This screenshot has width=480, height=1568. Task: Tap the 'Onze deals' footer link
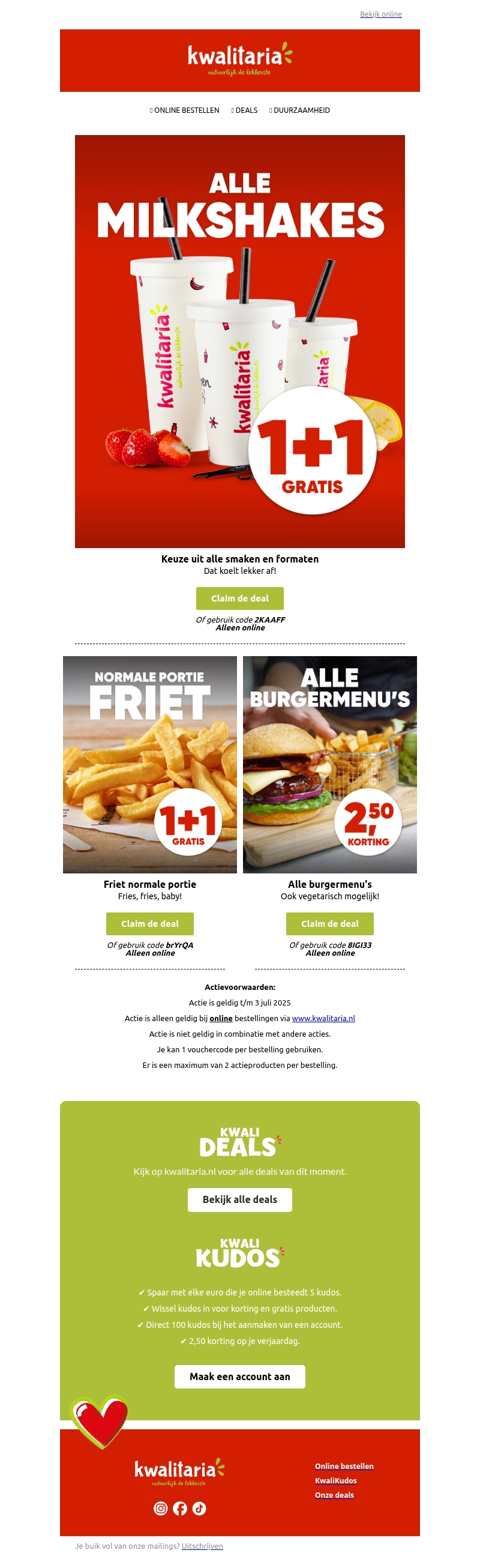click(334, 1494)
